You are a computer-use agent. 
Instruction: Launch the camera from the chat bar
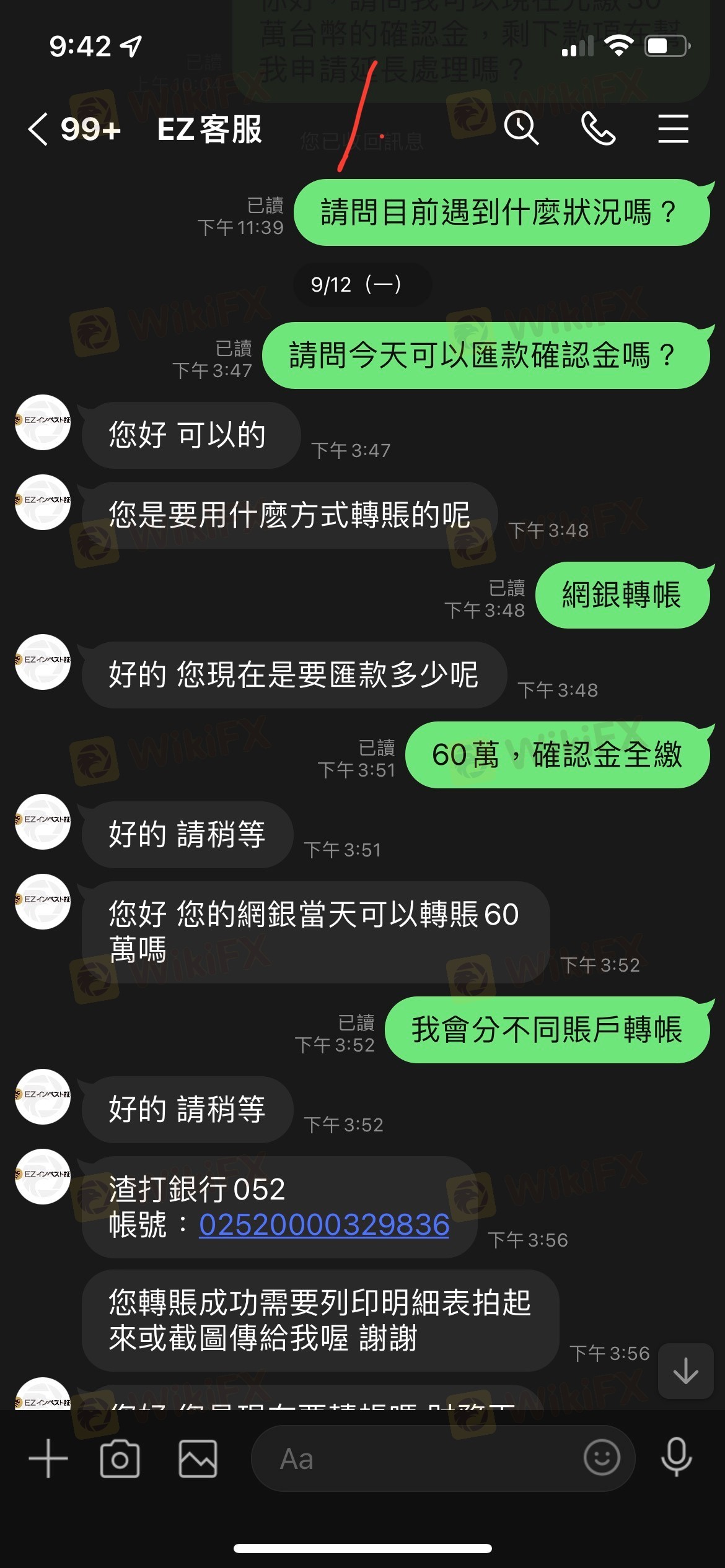pos(120,1458)
